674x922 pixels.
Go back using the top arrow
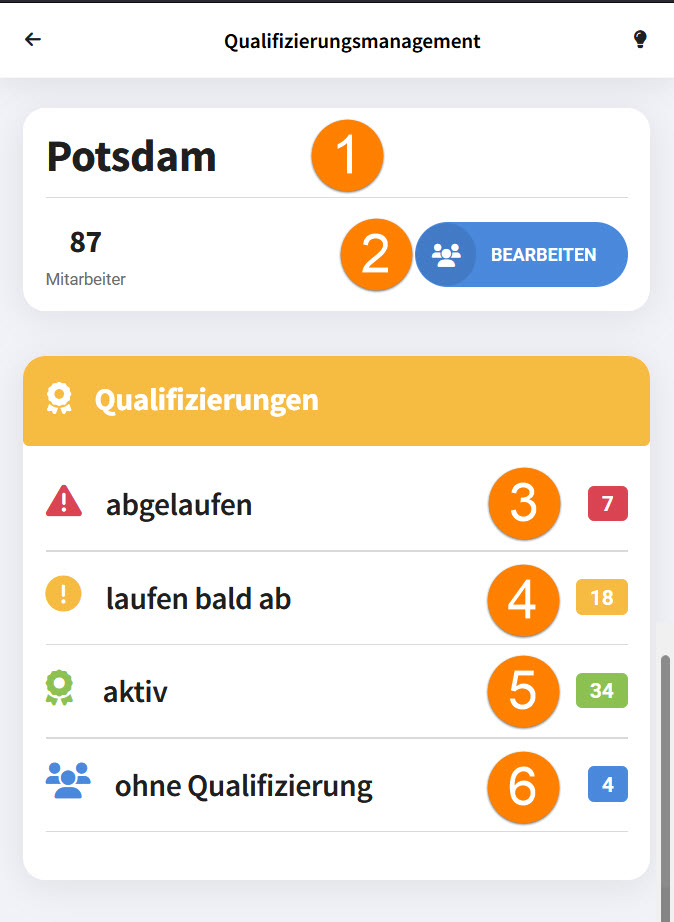click(x=34, y=40)
